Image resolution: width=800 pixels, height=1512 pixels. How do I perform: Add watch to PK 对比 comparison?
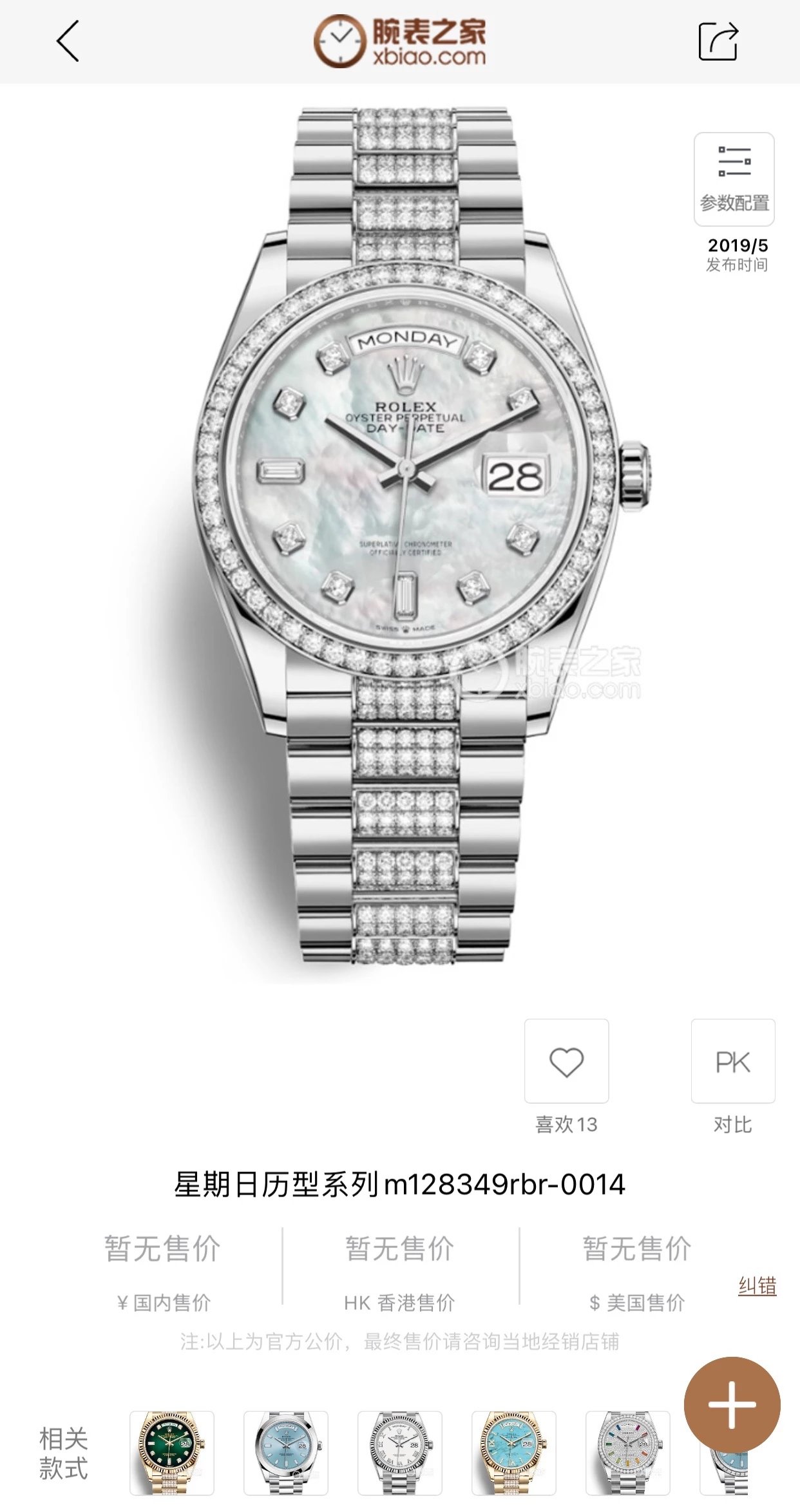point(732,1061)
